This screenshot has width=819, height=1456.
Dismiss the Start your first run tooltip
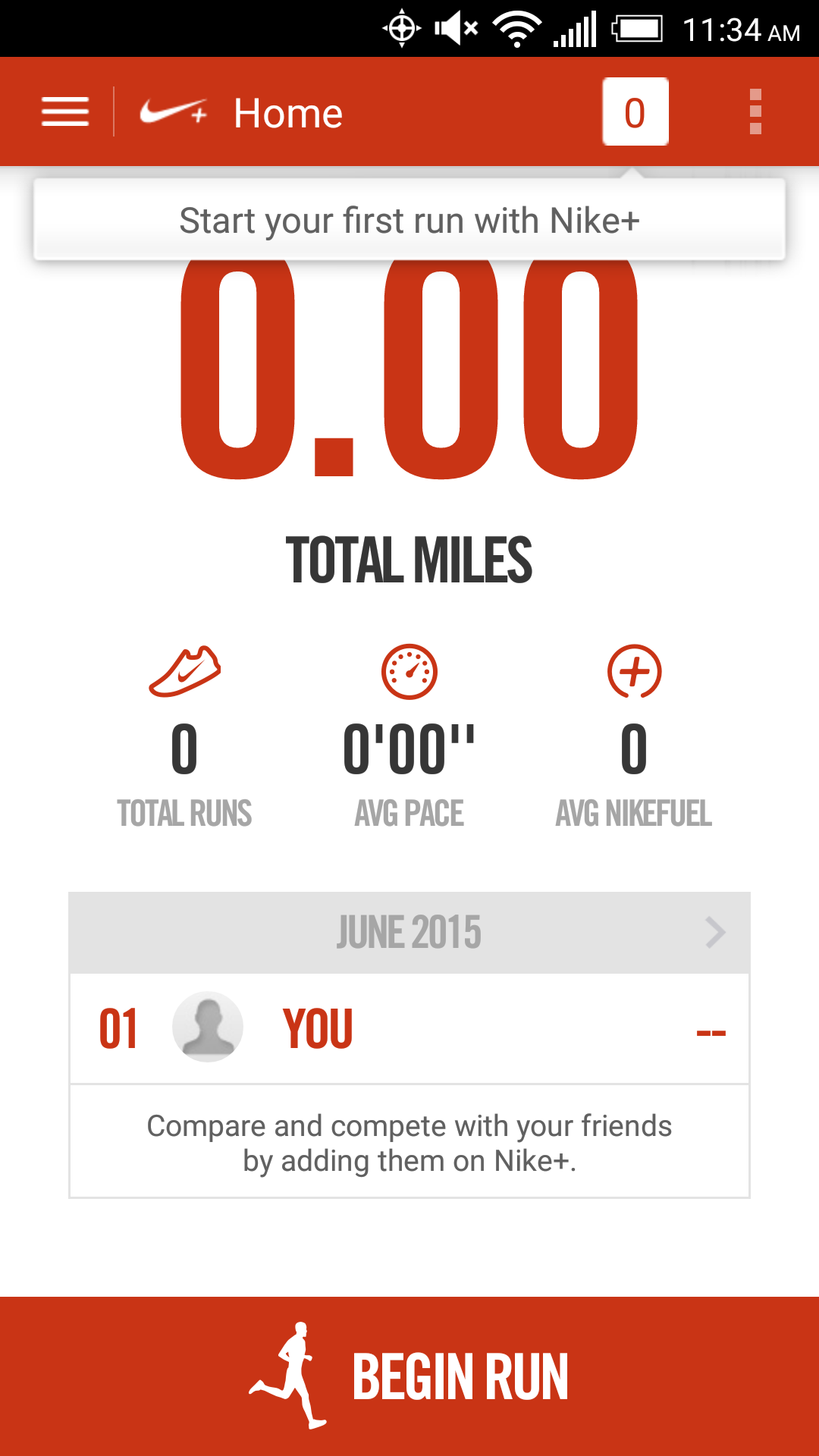tap(409, 220)
